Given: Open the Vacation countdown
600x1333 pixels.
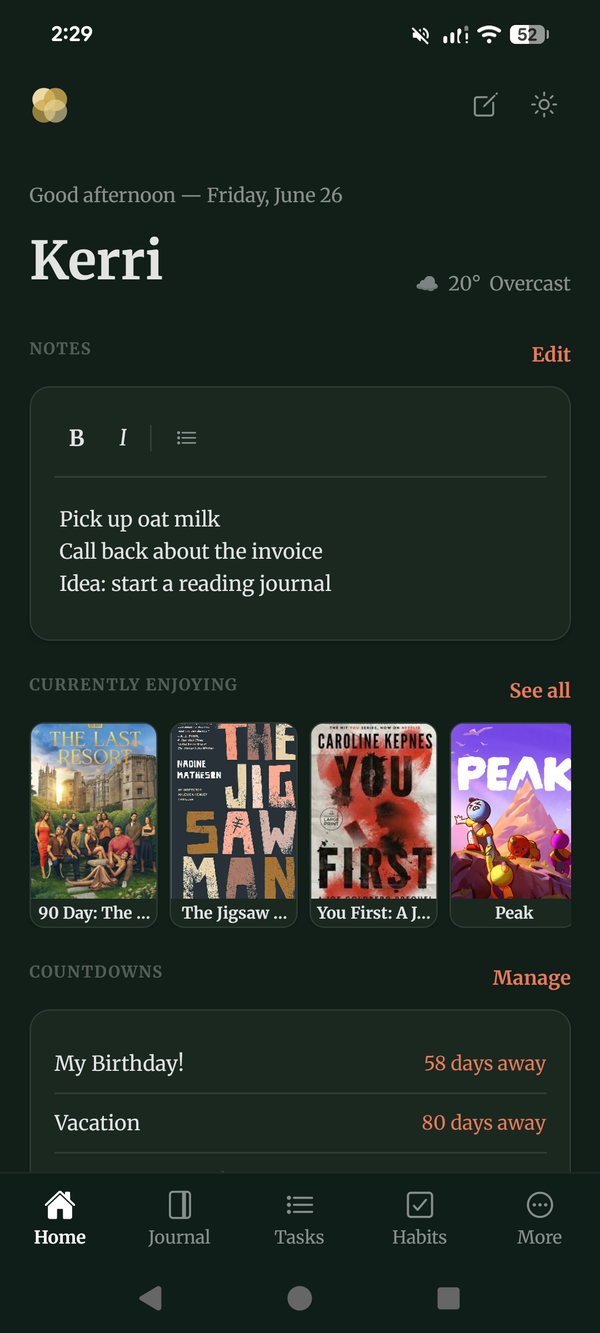Looking at the screenshot, I should tap(300, 1123).
